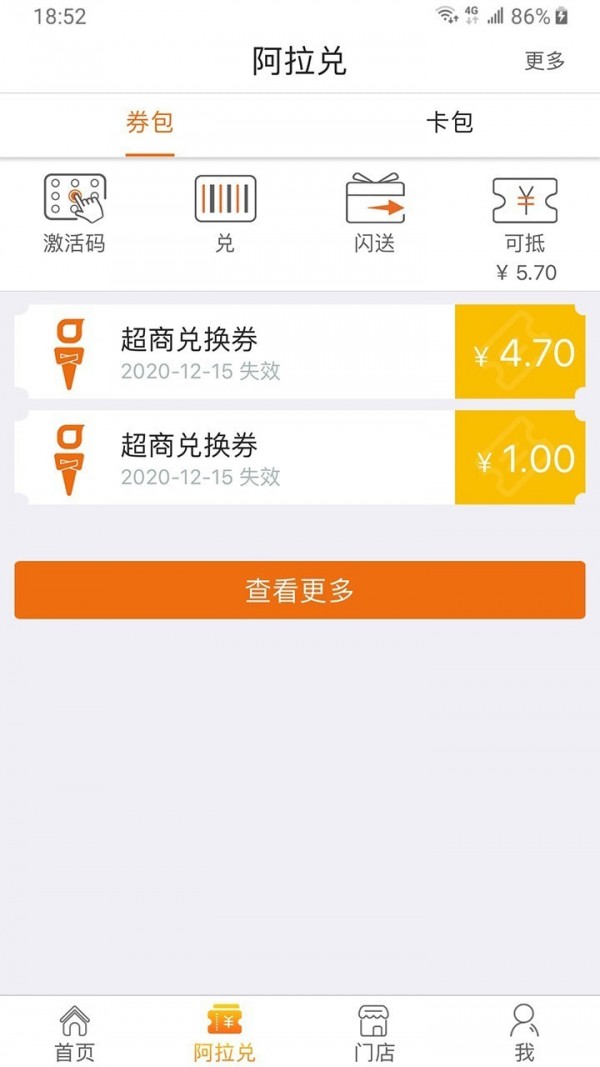Open the 激活码 activation code option
Screen dimensions: 600x1067
click(x=74, y=213)
